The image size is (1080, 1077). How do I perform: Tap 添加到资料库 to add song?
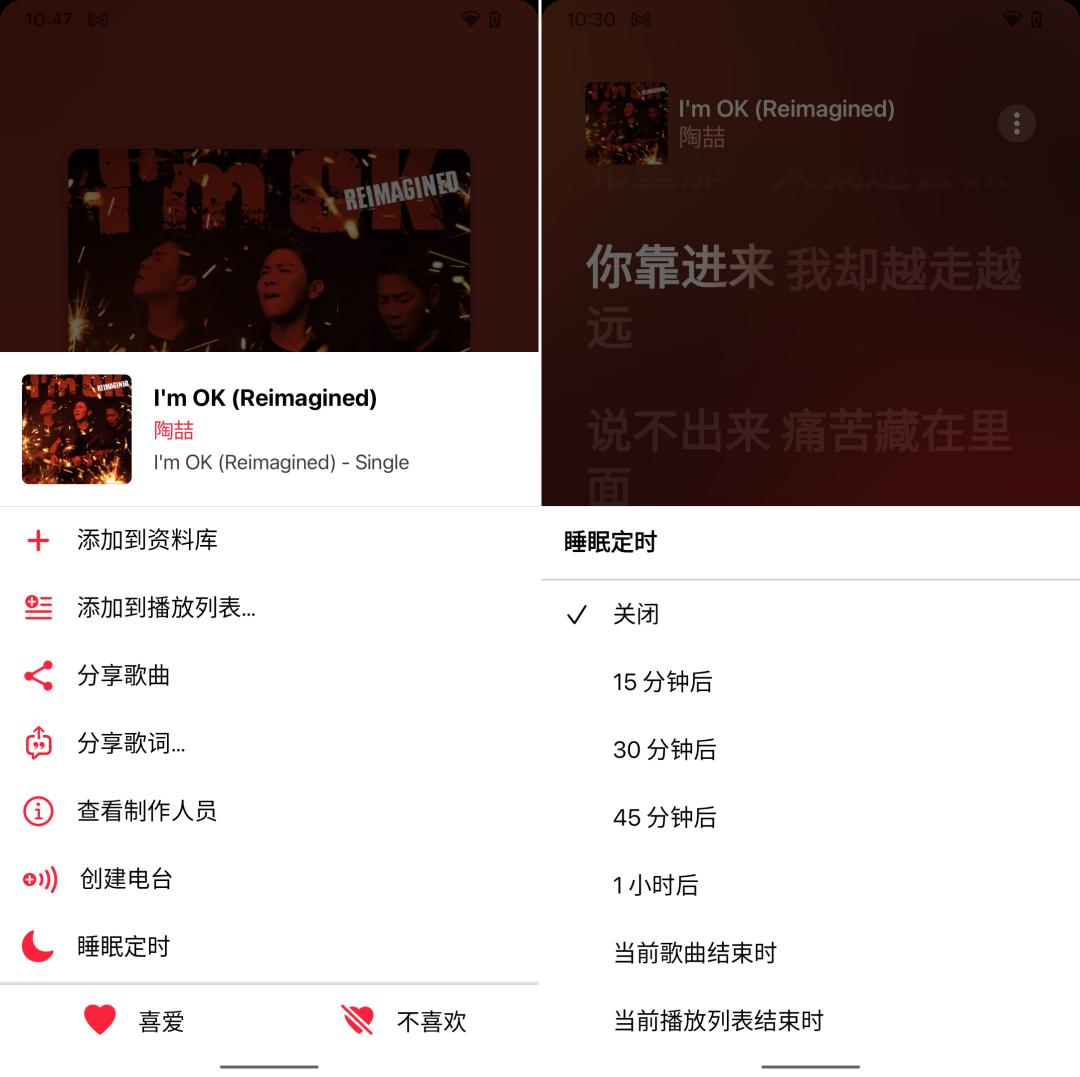click(269, 541)
